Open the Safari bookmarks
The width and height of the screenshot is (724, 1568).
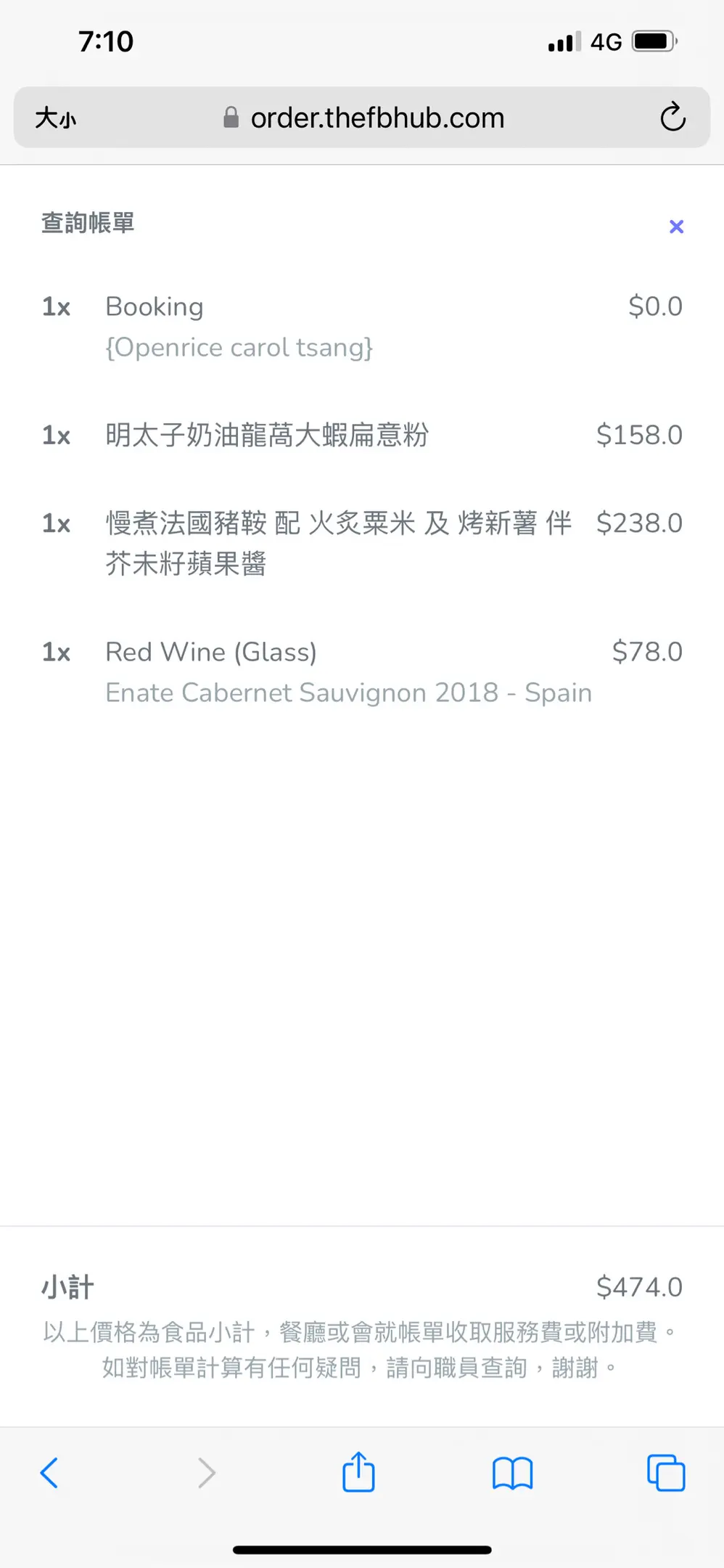[512, 1474]
